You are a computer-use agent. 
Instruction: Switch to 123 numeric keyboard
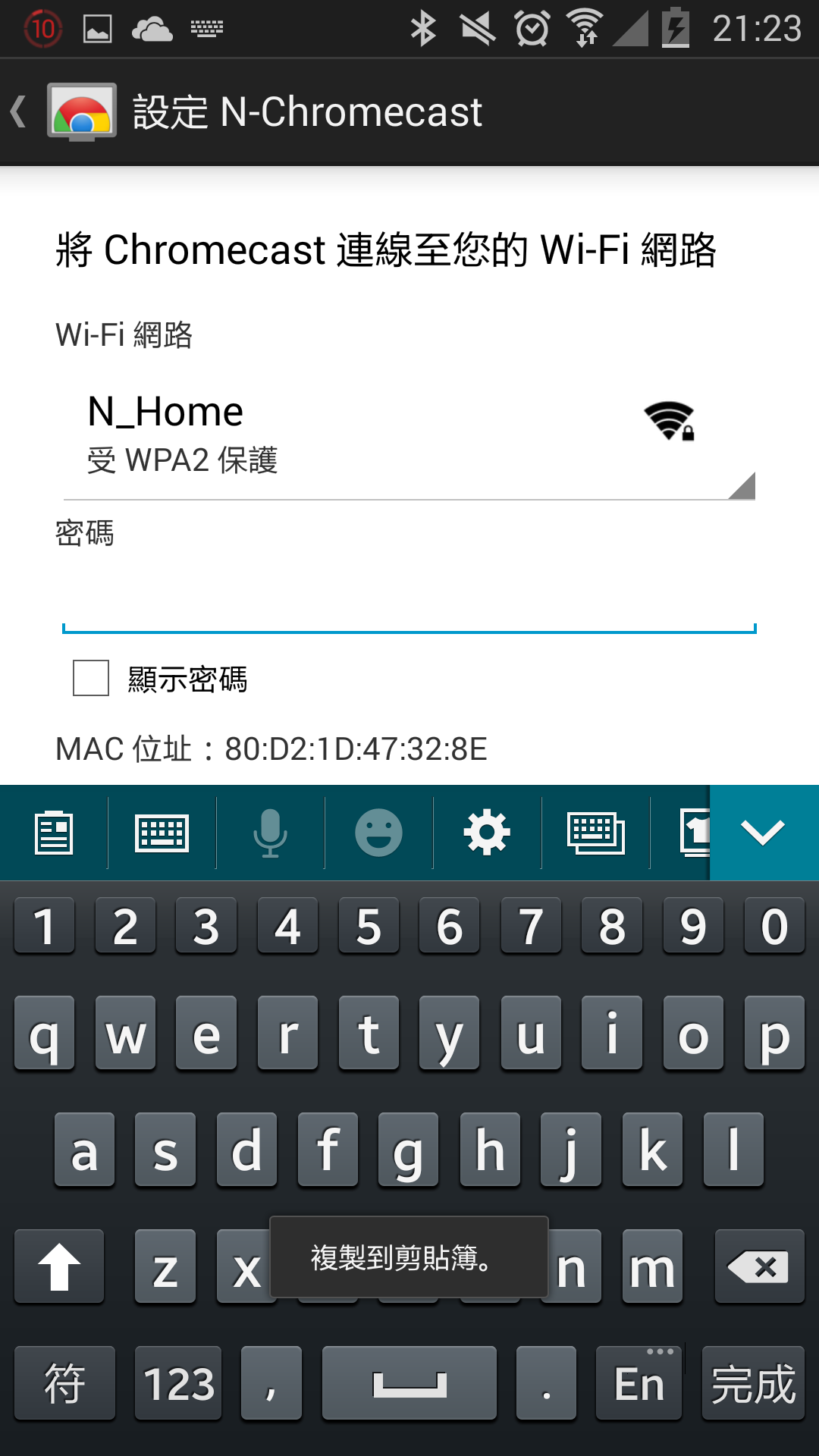click(178, 1384)
